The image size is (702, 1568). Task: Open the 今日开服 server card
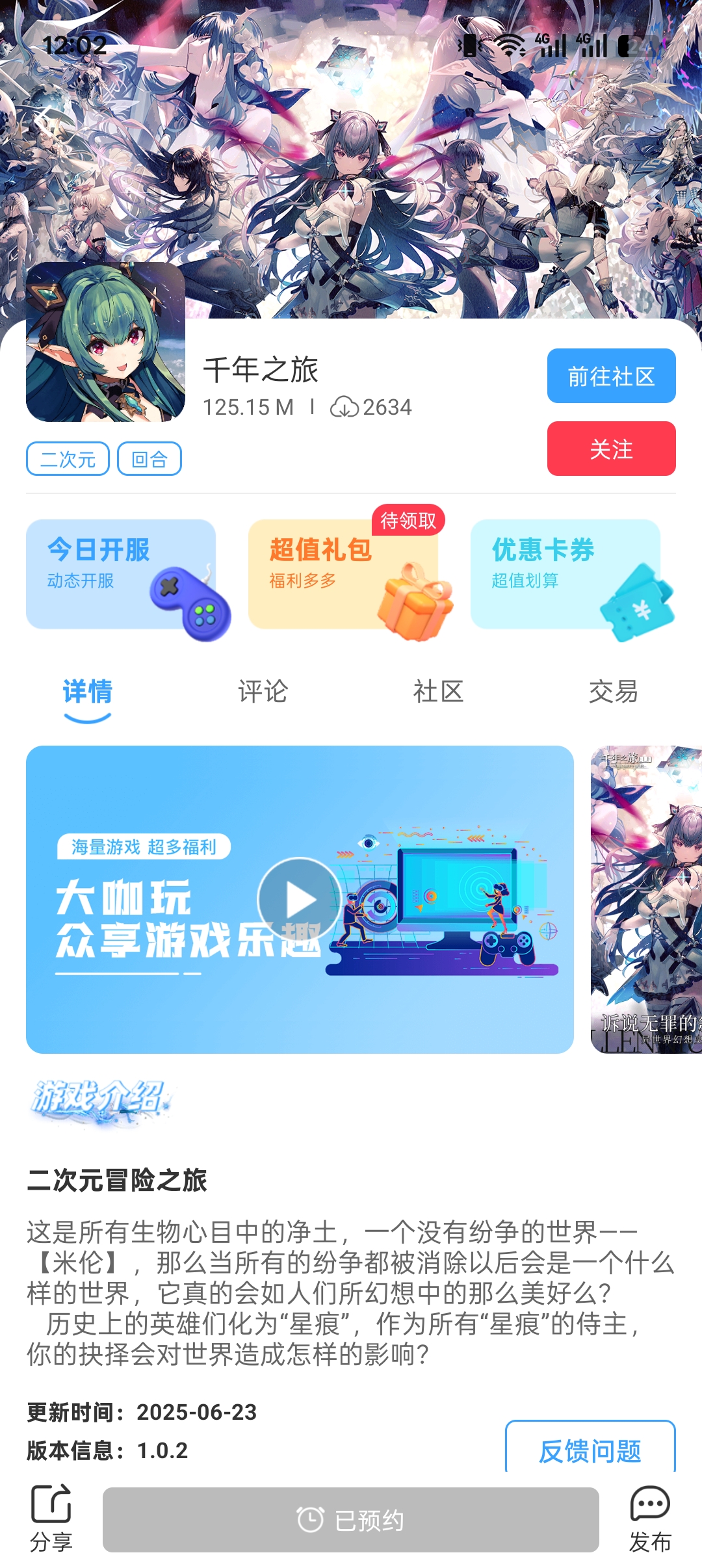tap(121, 573)
